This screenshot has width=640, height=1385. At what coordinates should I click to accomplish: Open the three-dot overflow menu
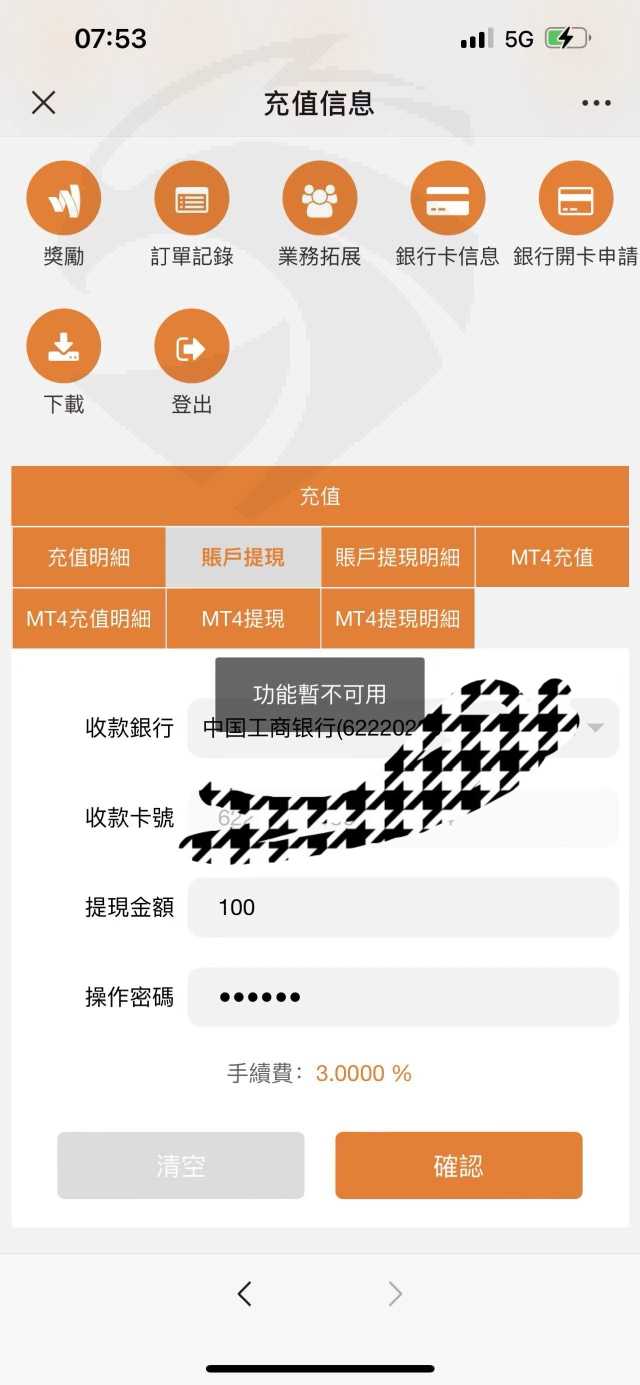coord(596,103)
